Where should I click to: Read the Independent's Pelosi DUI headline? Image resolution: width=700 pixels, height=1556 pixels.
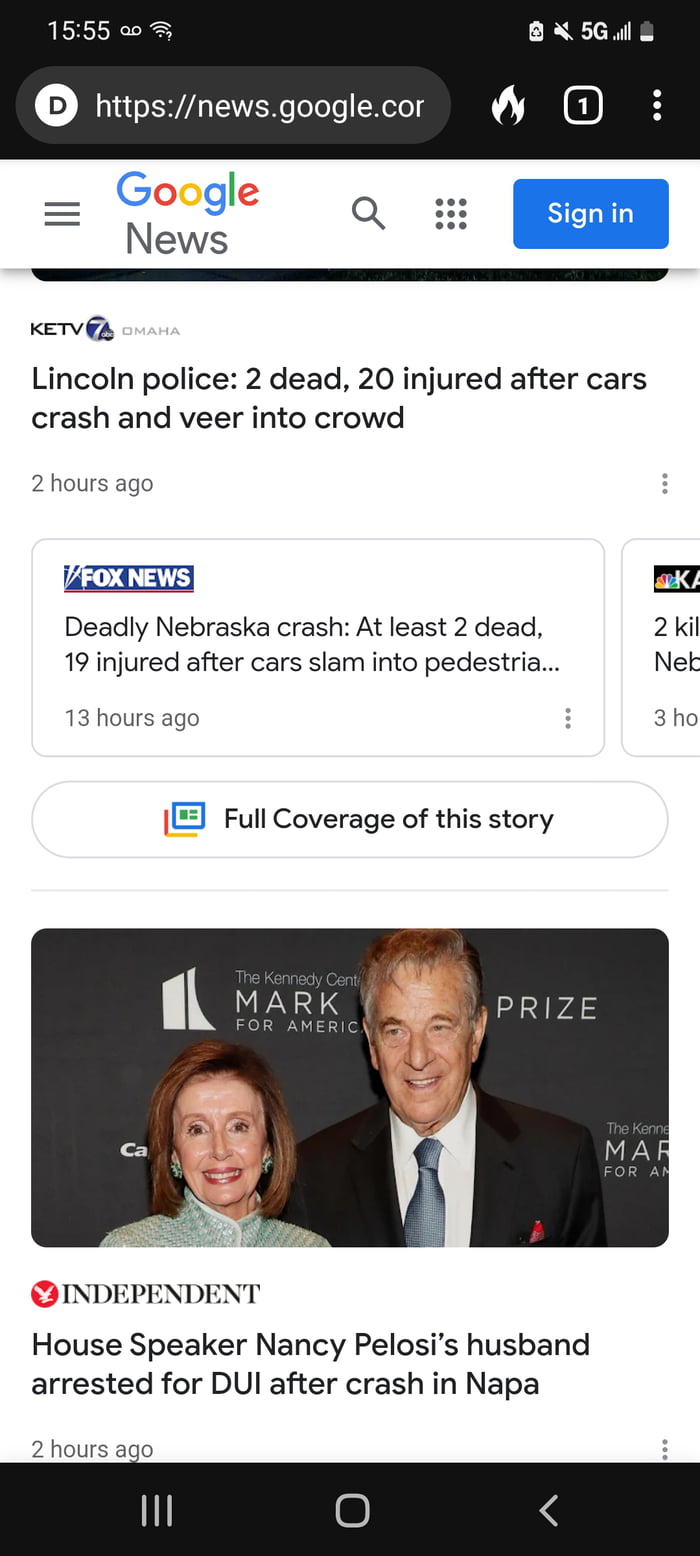point(310,1364)
